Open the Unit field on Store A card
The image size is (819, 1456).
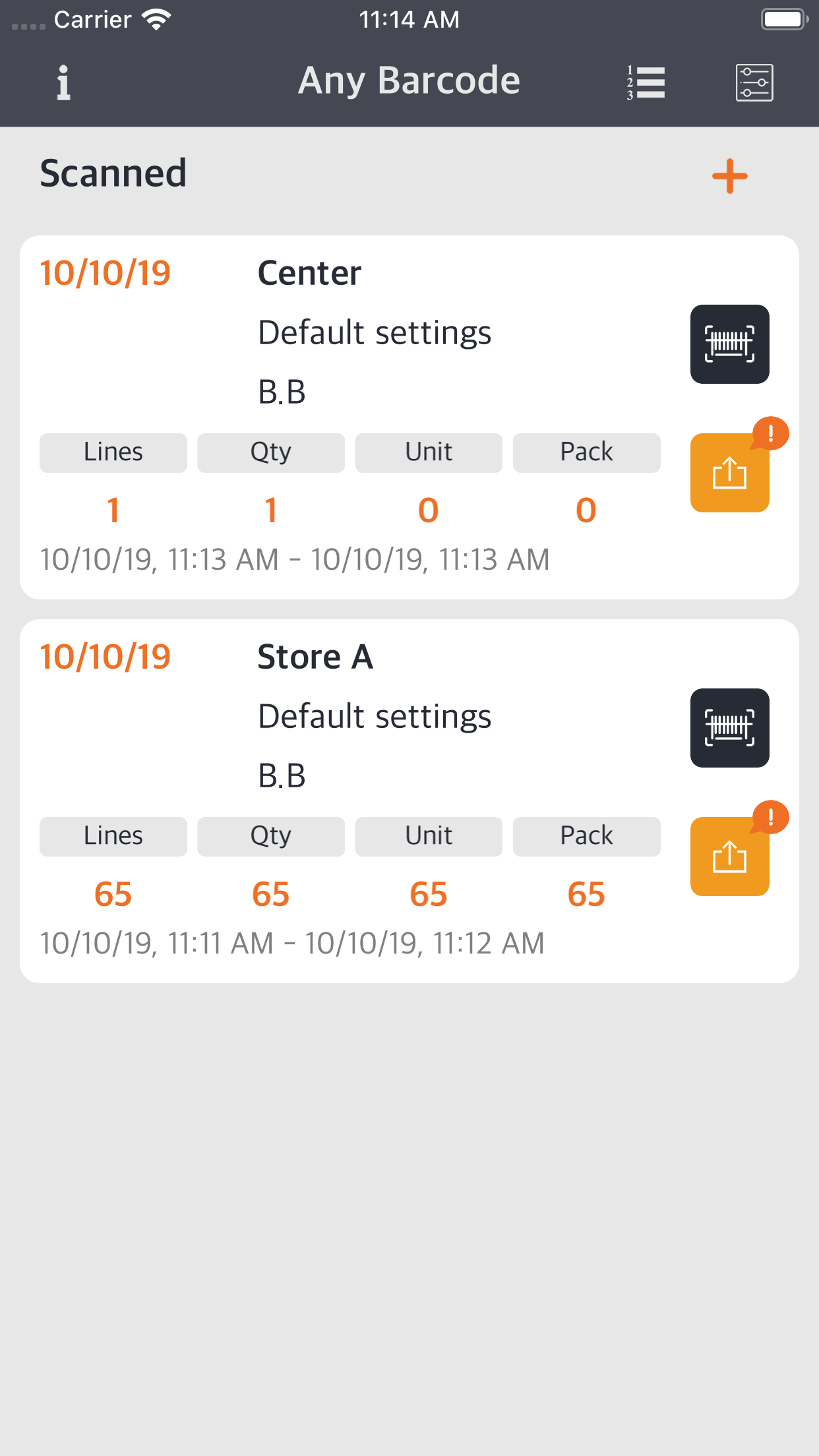point(428,836)
